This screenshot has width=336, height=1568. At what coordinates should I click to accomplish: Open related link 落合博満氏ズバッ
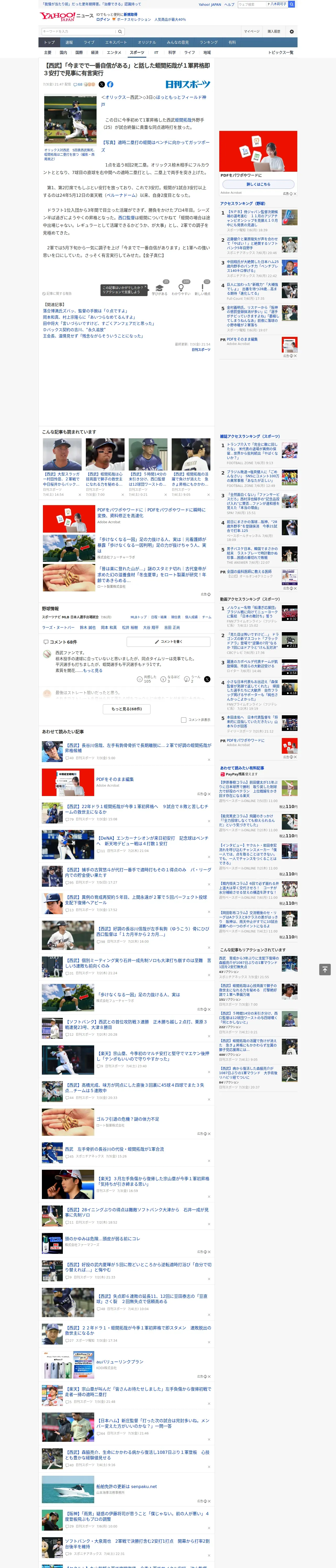click(85, 310)
